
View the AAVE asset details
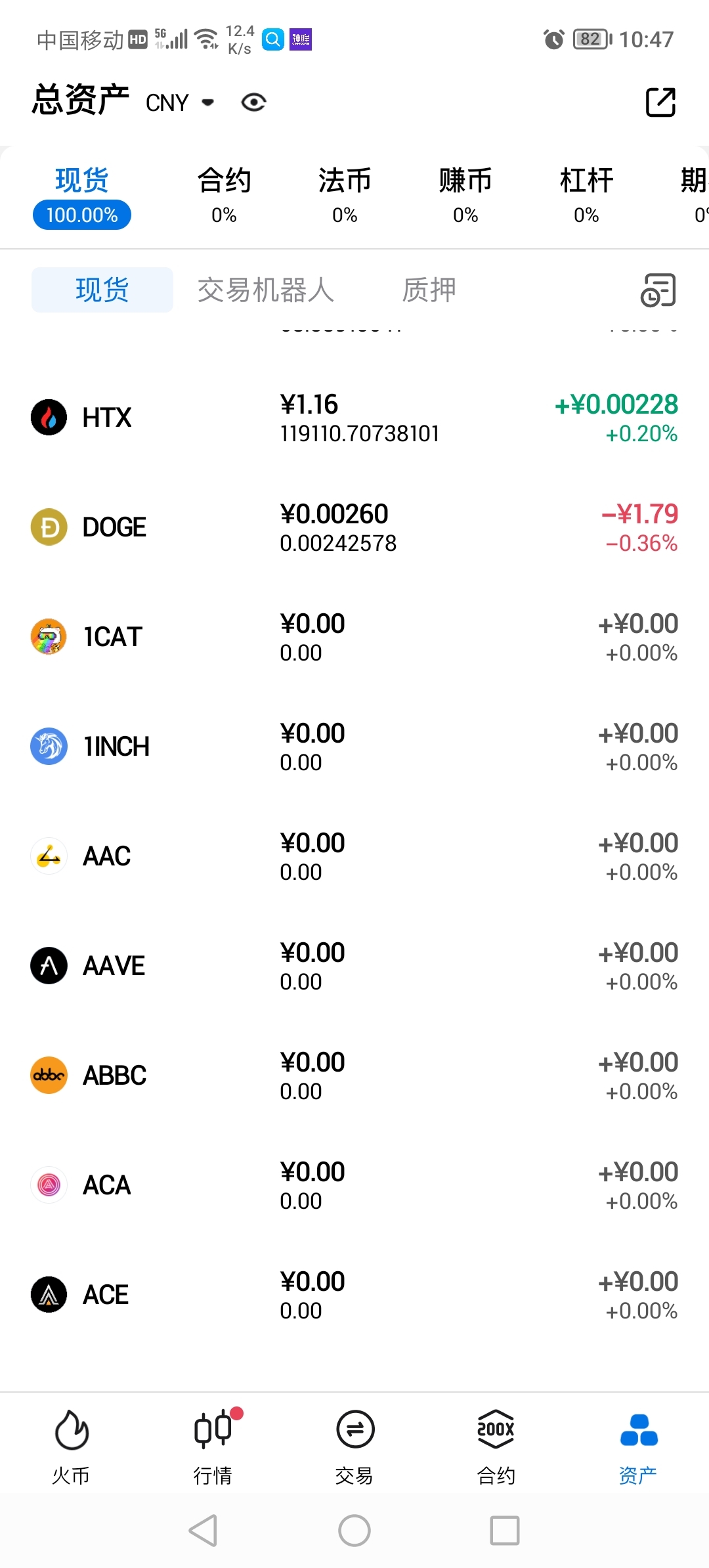click(354, 966)
